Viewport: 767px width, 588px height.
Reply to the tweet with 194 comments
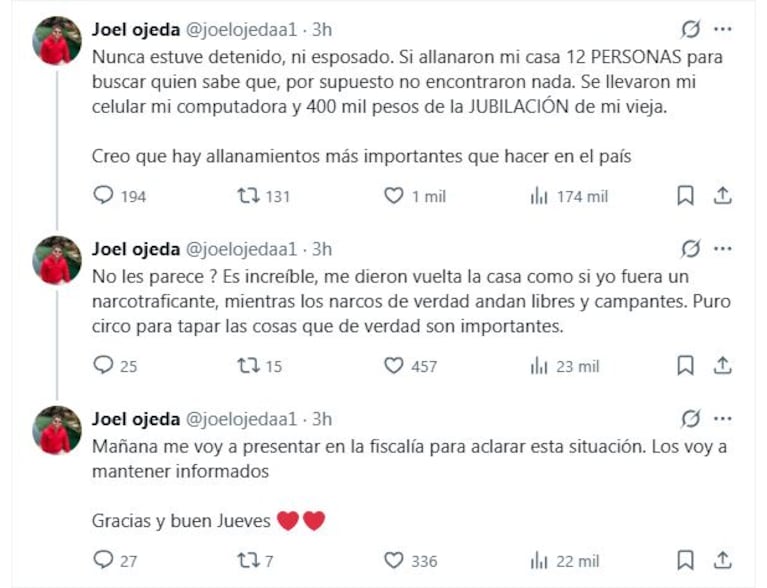coord(104,196)
